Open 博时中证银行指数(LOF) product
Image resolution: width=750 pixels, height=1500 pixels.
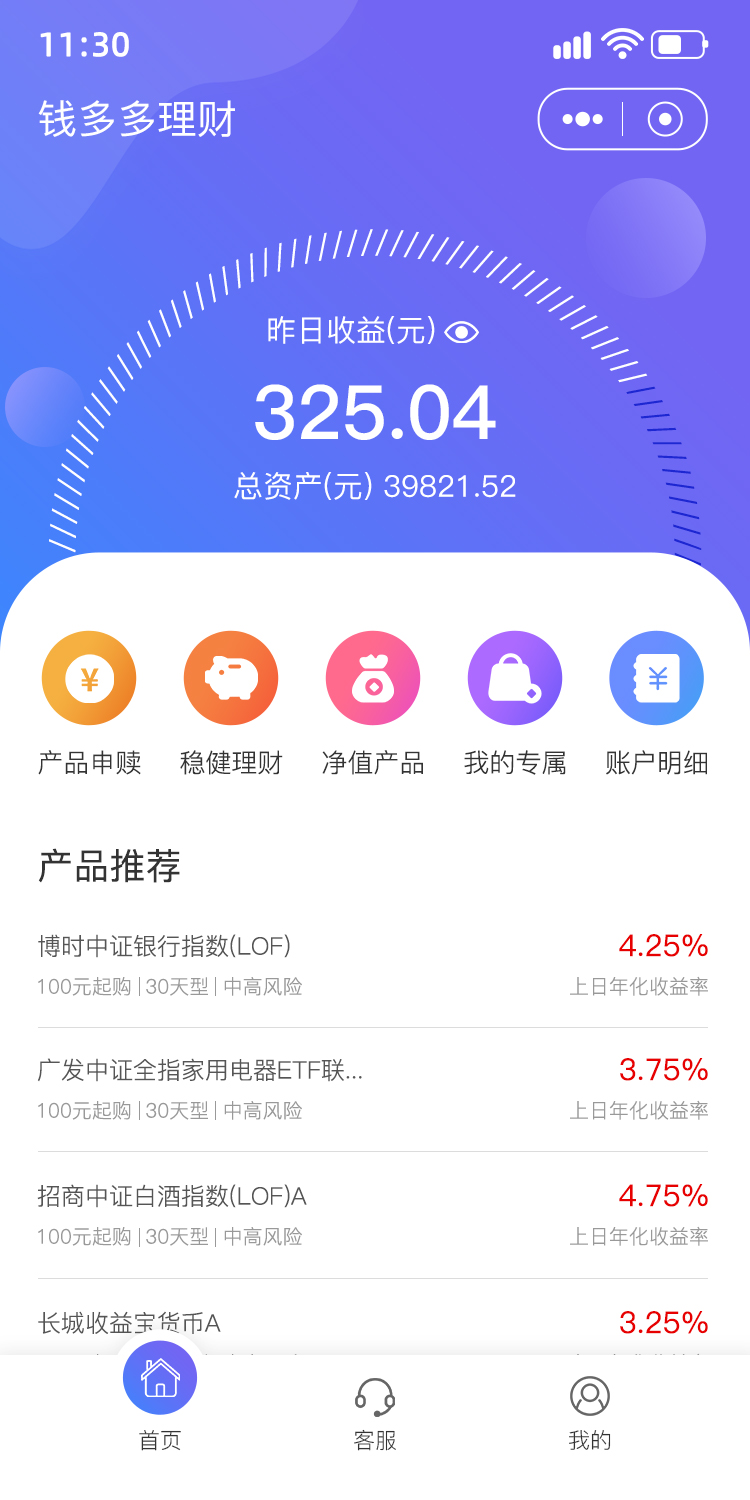(372, 965)
